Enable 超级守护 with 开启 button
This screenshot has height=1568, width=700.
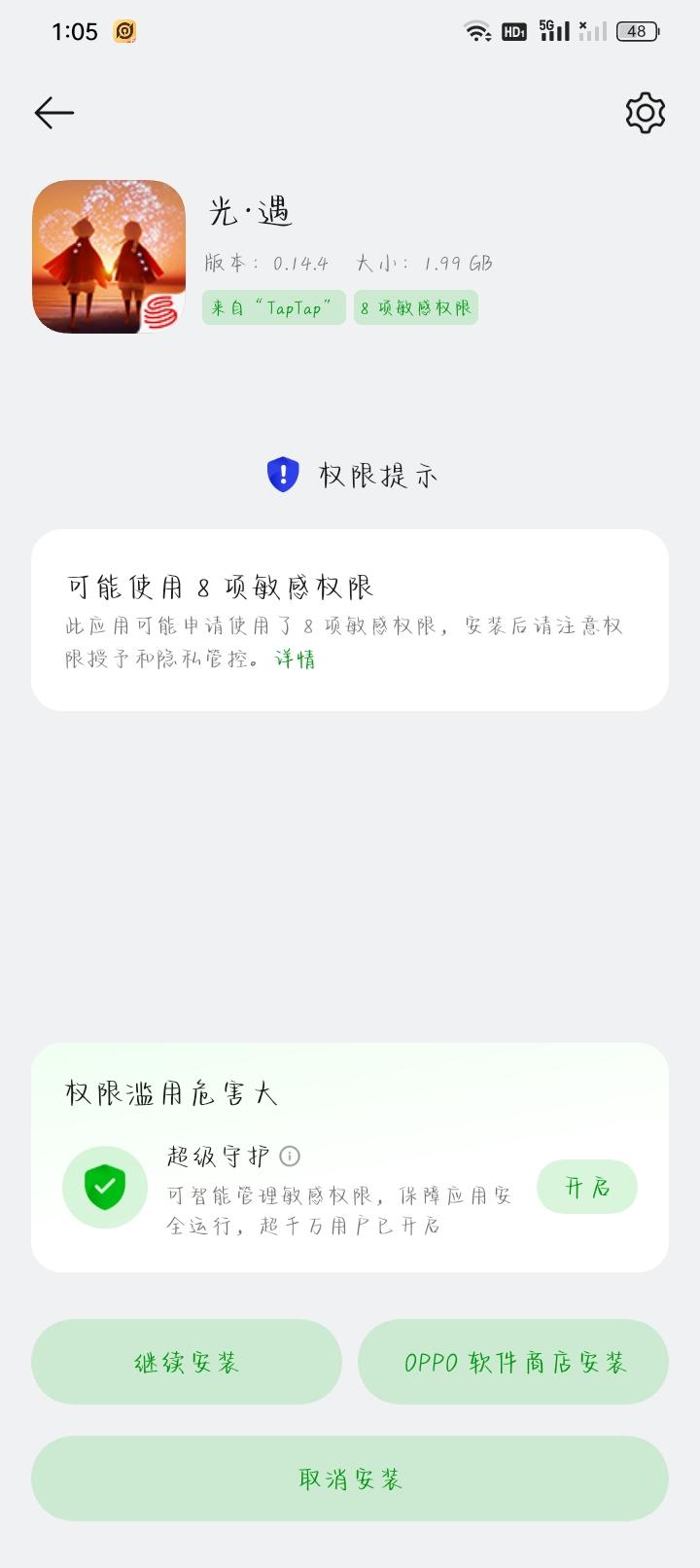tap(586, 1187)
